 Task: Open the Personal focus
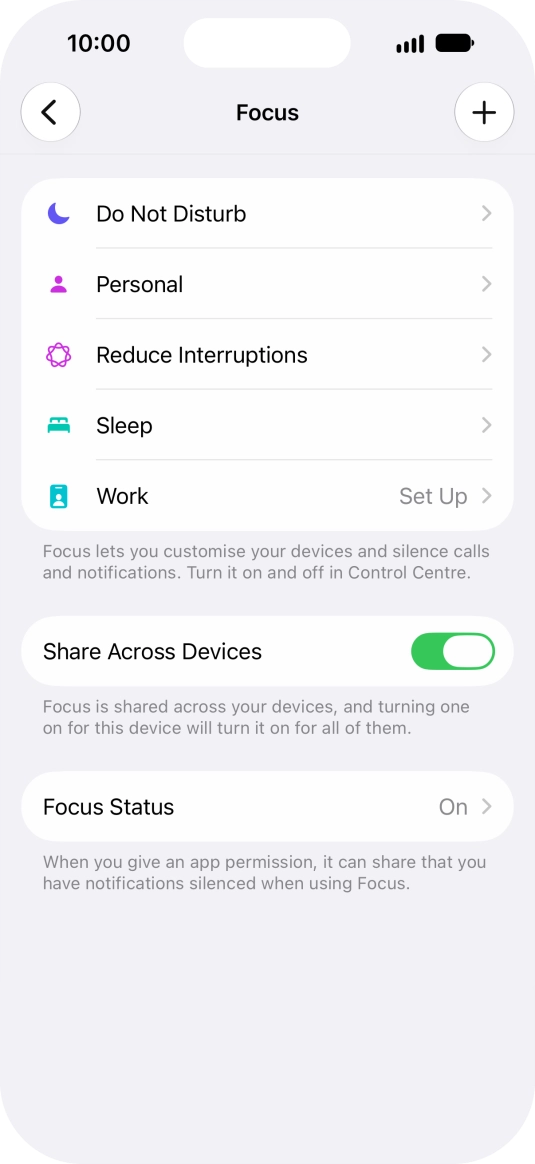coord(267,284)
